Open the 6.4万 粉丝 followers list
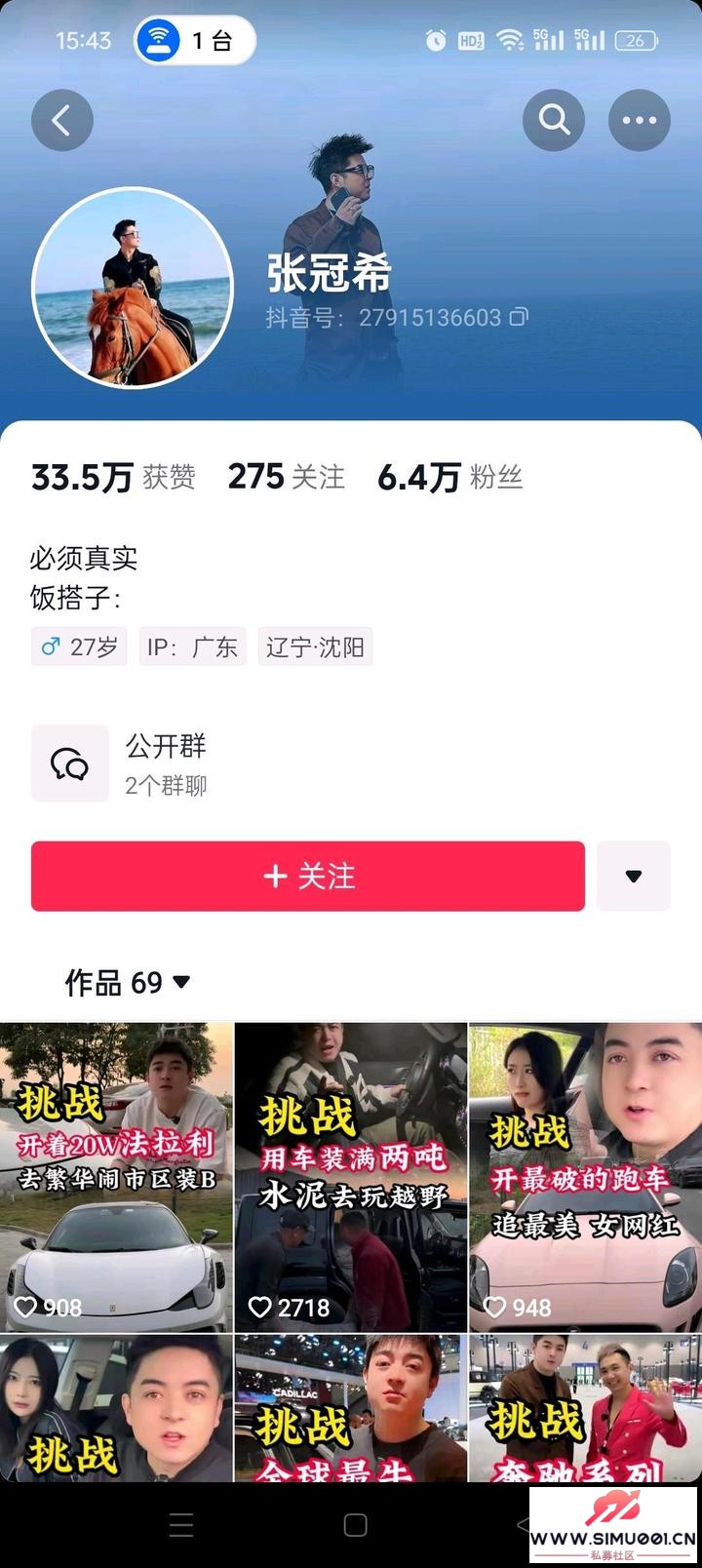 click(450, 477)
